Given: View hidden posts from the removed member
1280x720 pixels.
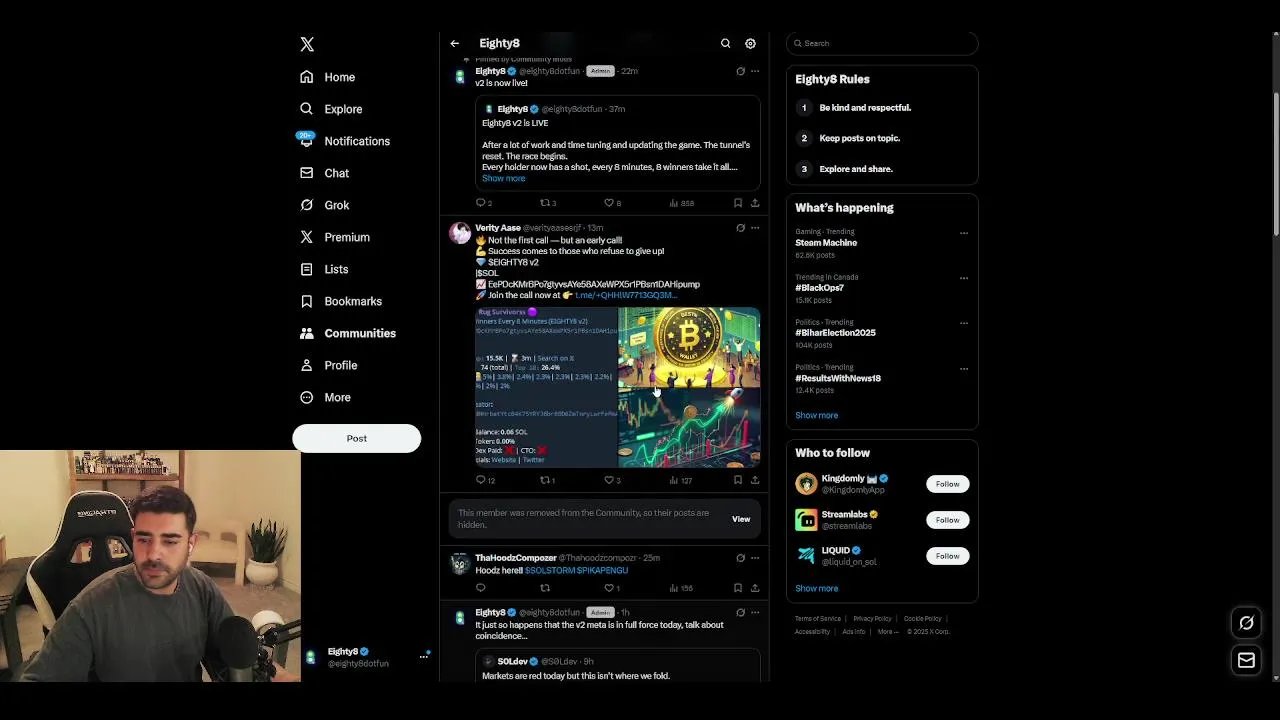Looking at the screenshot, I should tap(740, 519).
